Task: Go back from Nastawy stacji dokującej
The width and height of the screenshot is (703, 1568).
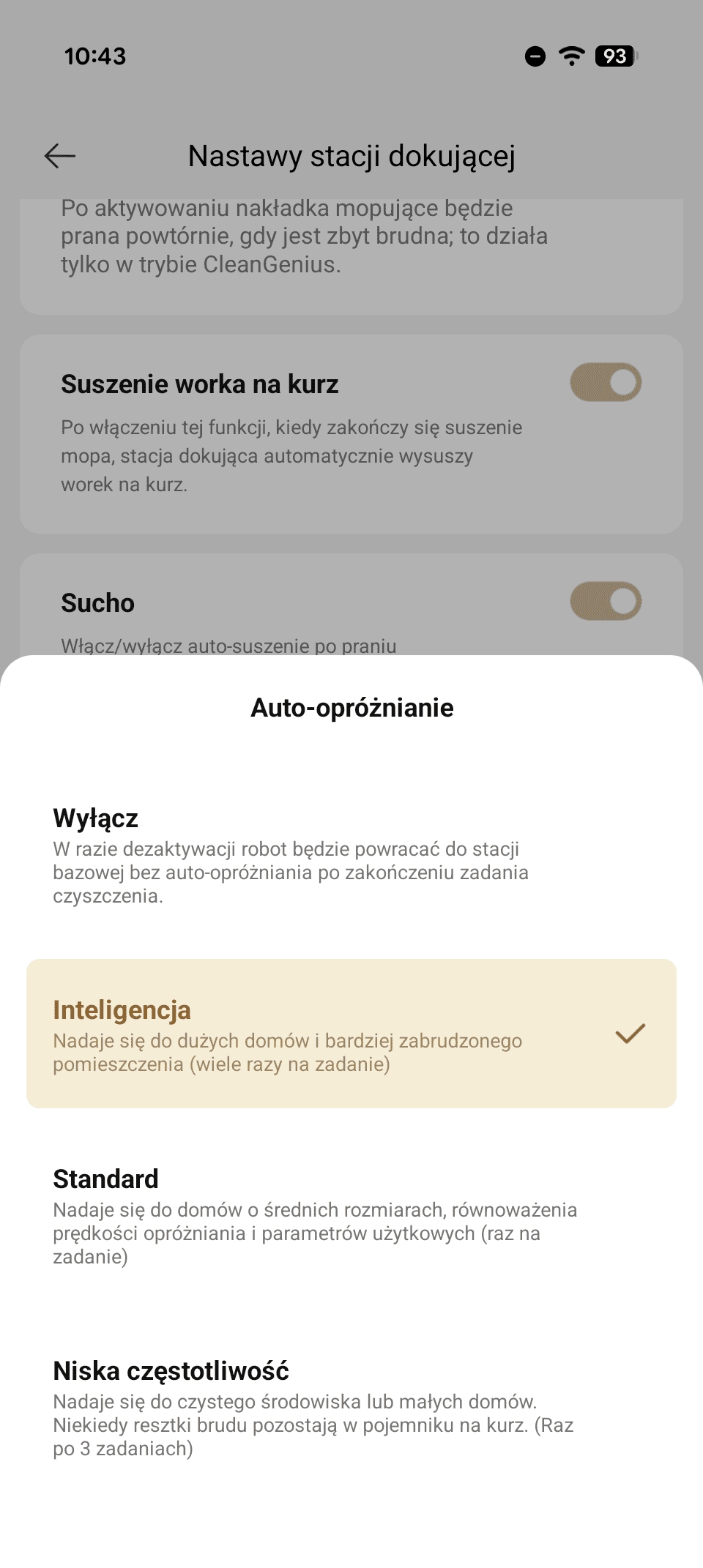Action: (x=60, y=156)
